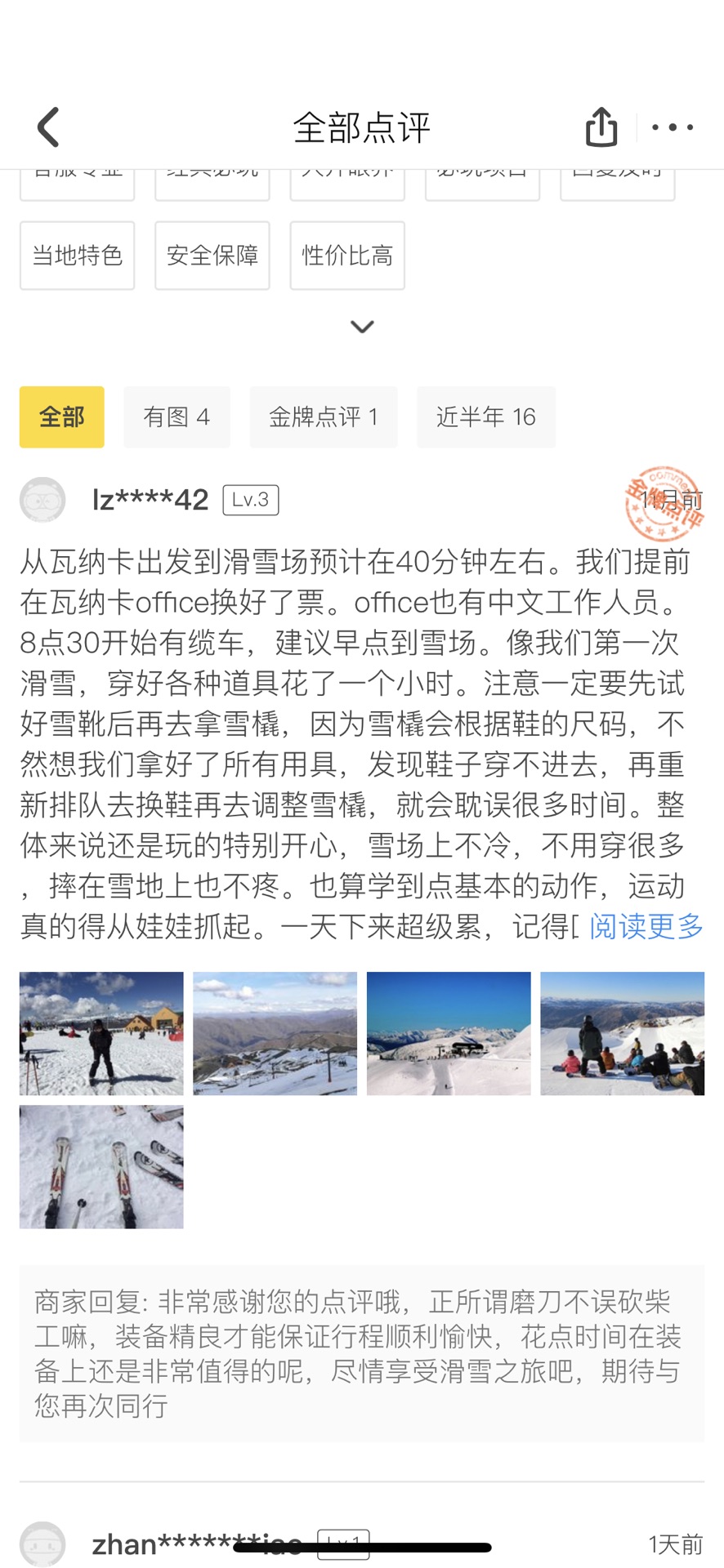Open lz****42's profile avatar
Screen dimensions: 724x1568
pyautogui.click(x=42, y=500)
